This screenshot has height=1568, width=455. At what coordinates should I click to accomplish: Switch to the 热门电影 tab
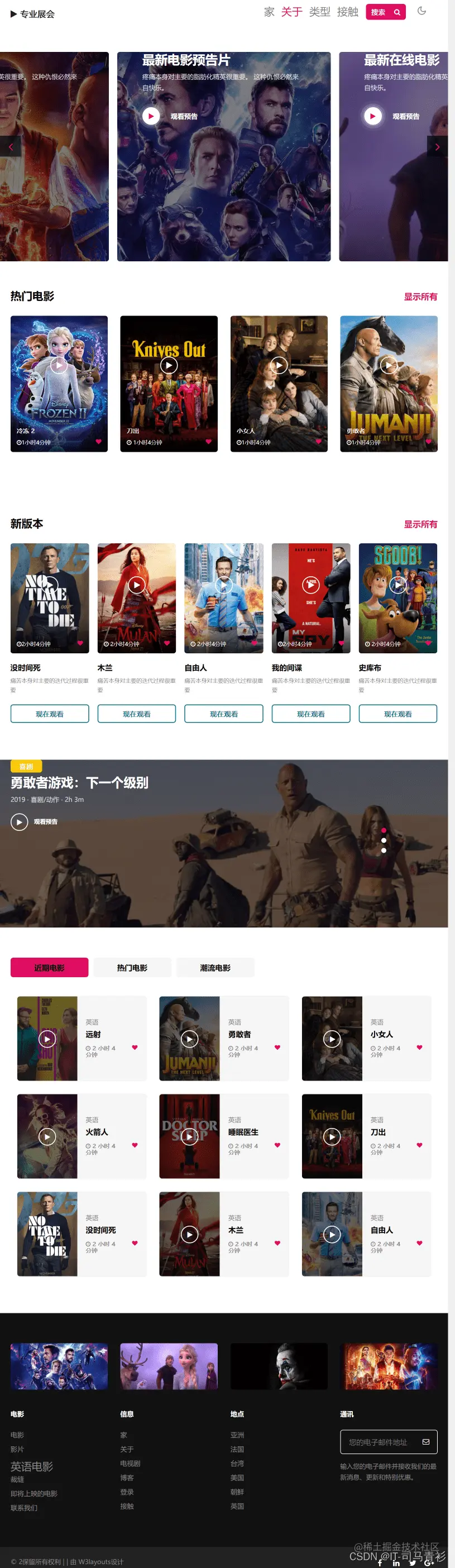(132, 968)
